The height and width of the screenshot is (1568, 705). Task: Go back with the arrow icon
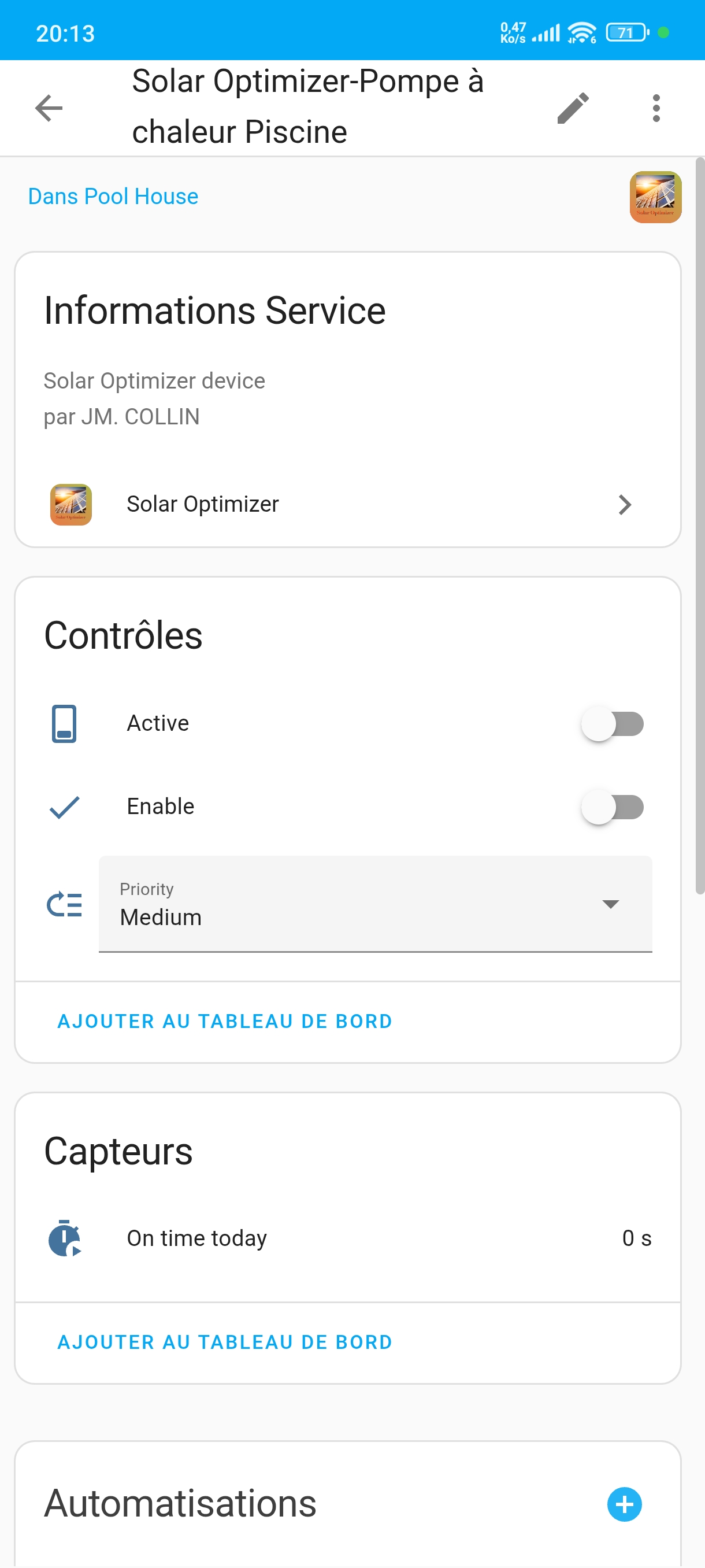click(49, 109)
